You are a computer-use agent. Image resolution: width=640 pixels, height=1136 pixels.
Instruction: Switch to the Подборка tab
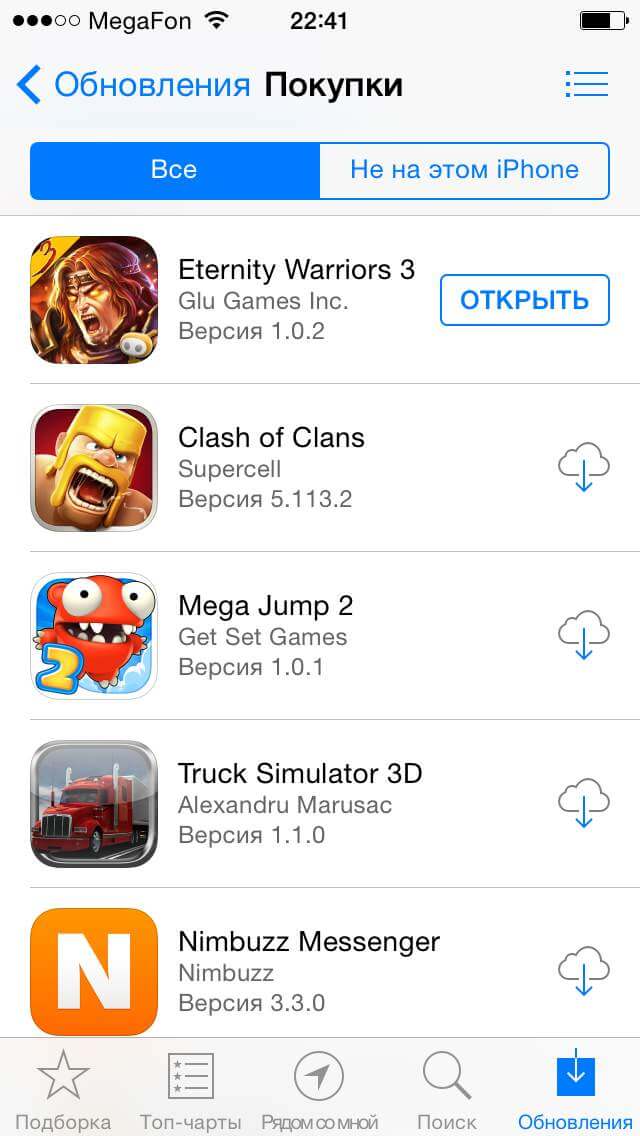coord(63,1089)
